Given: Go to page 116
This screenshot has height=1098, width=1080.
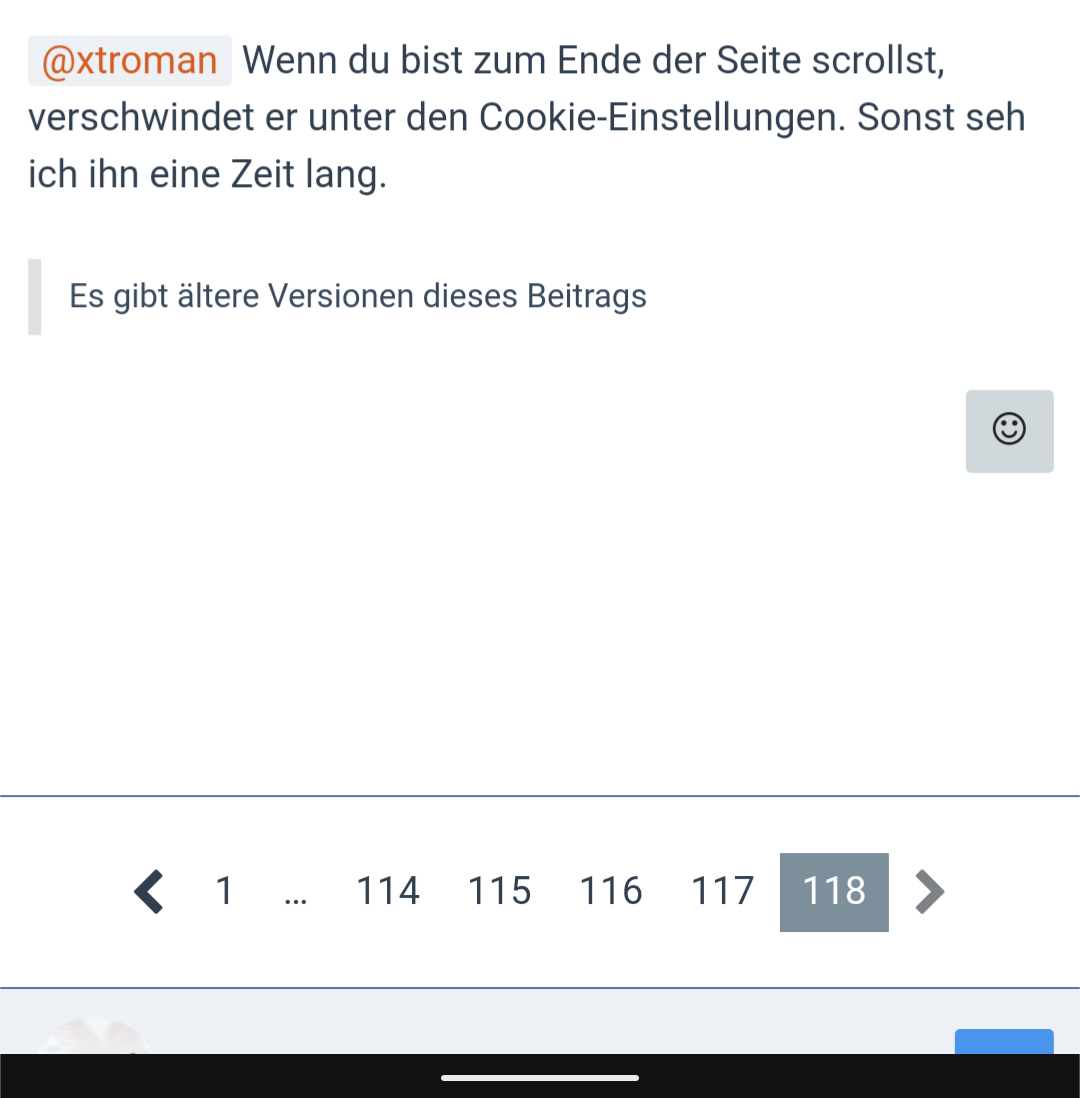Looking at the screenshot, I should pyautogui.click(x=611, y=891).
